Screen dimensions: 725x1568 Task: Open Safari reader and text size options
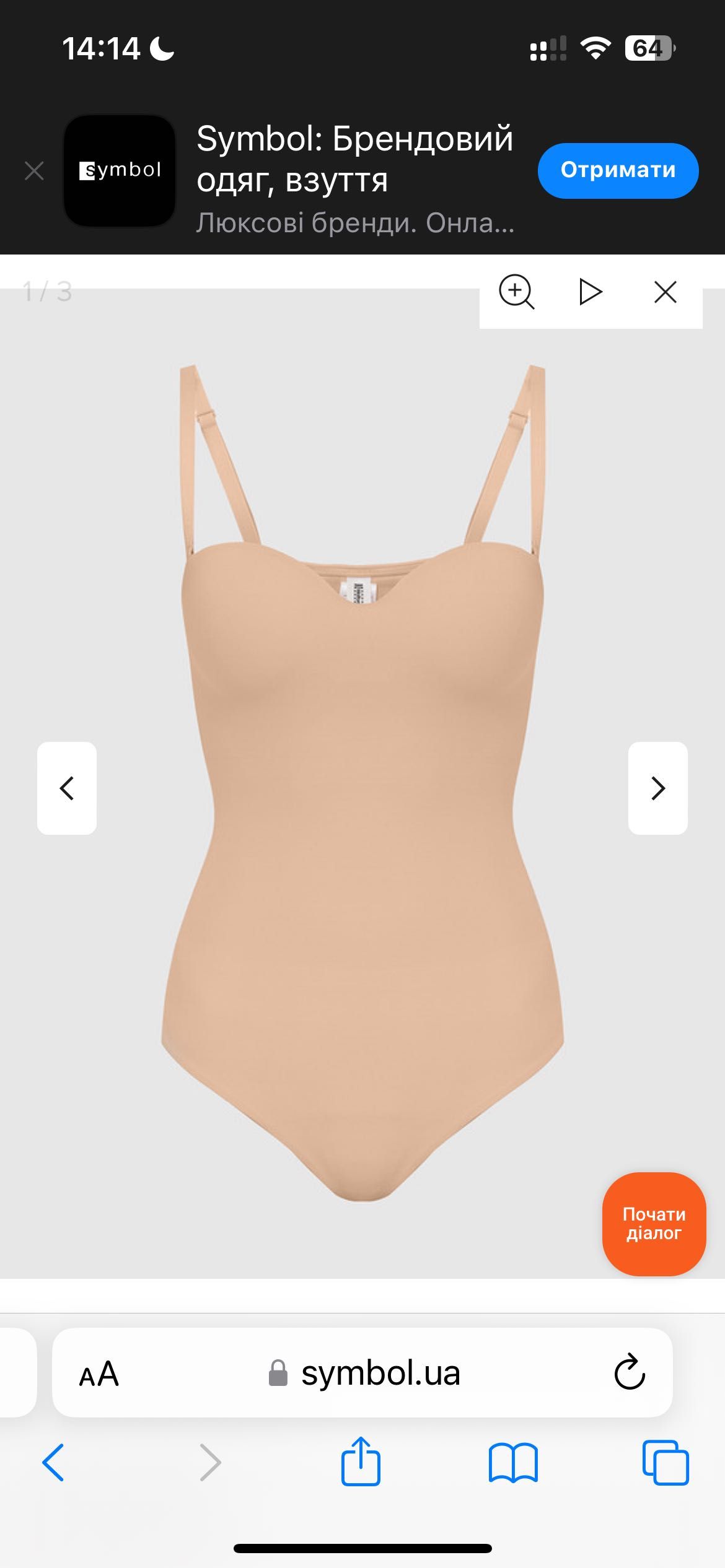pos(99,1374)
